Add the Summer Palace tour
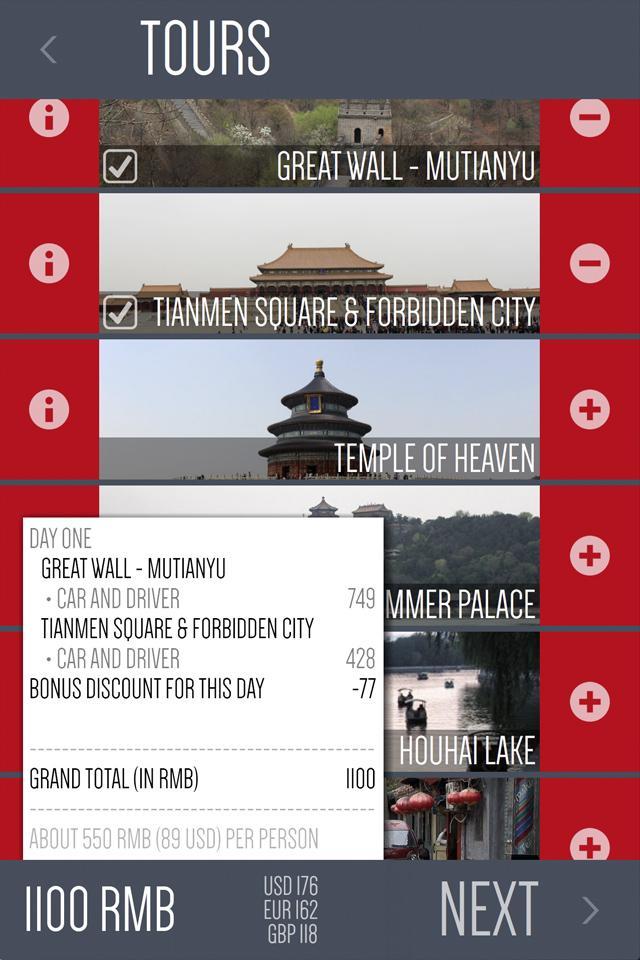The width and height of the screenshot is (640, 960). pos(589,555)
